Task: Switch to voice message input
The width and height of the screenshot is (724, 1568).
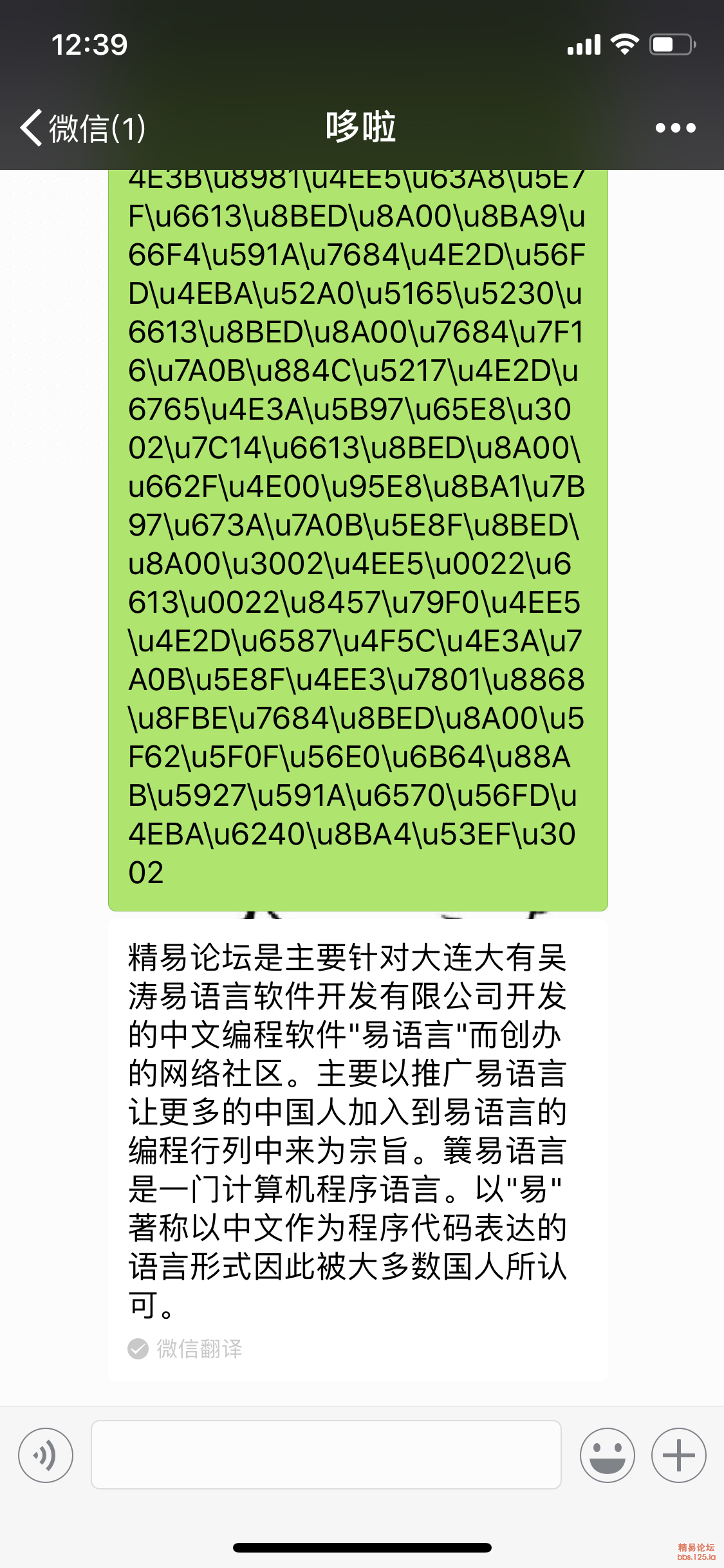Action: [45, 1455]
